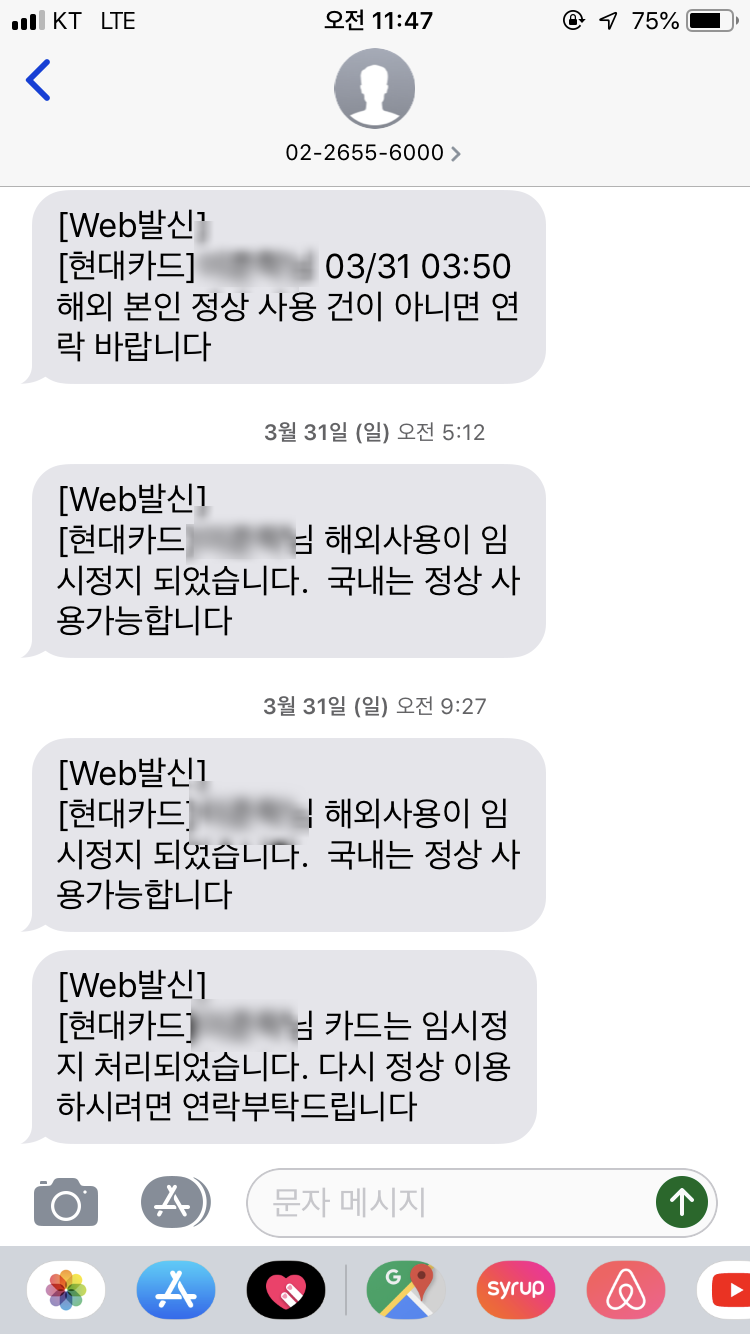Go back to the messages list
750x1334 pixels.
point(38,81)
